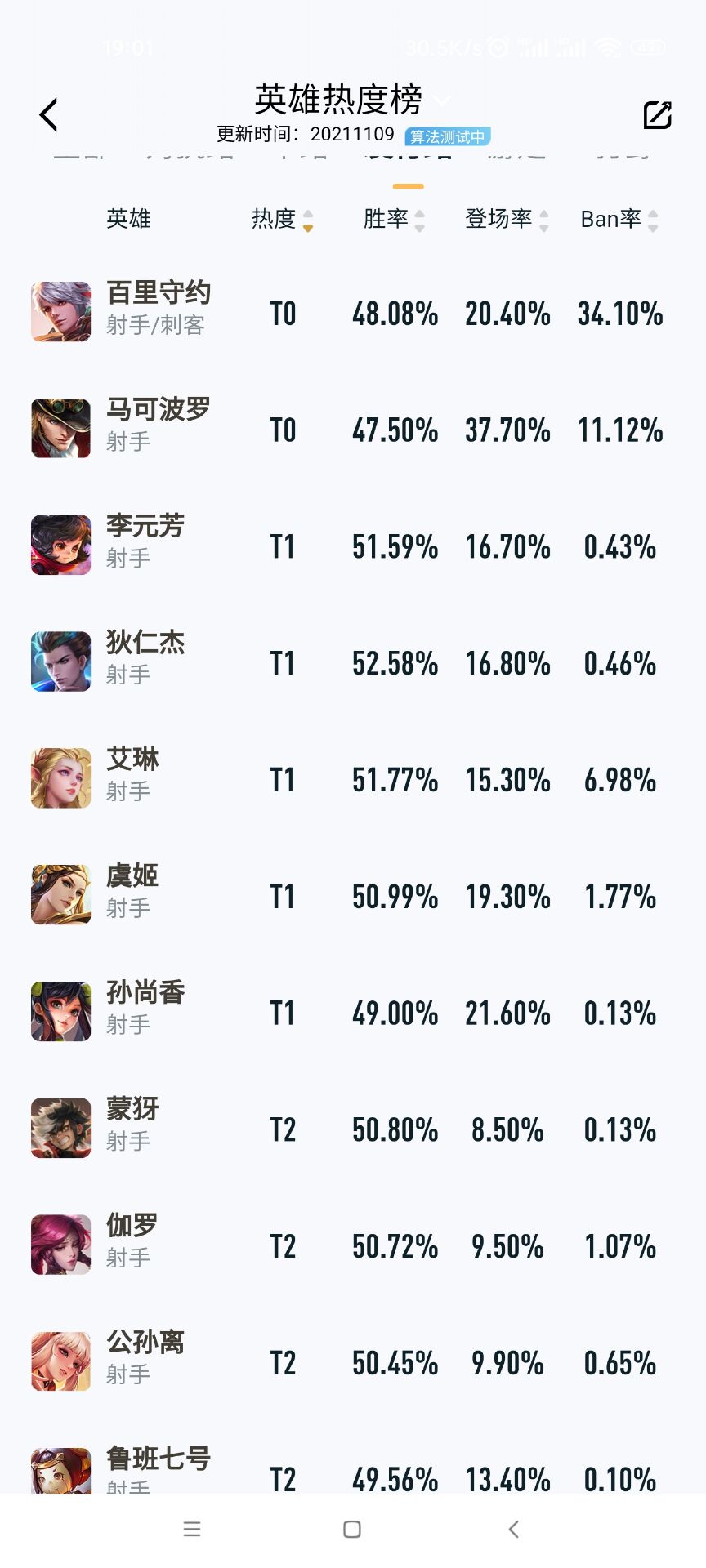
Task: Open hero 马可波罗 details
Action: pyautogui.click(x=159, y=427)
